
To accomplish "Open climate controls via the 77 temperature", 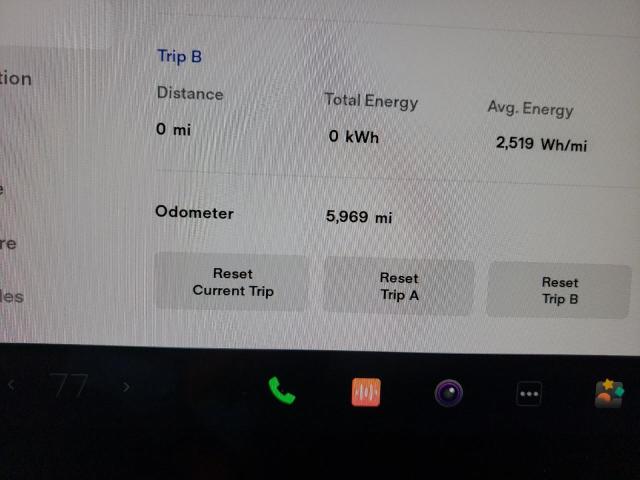I will 69,386.
